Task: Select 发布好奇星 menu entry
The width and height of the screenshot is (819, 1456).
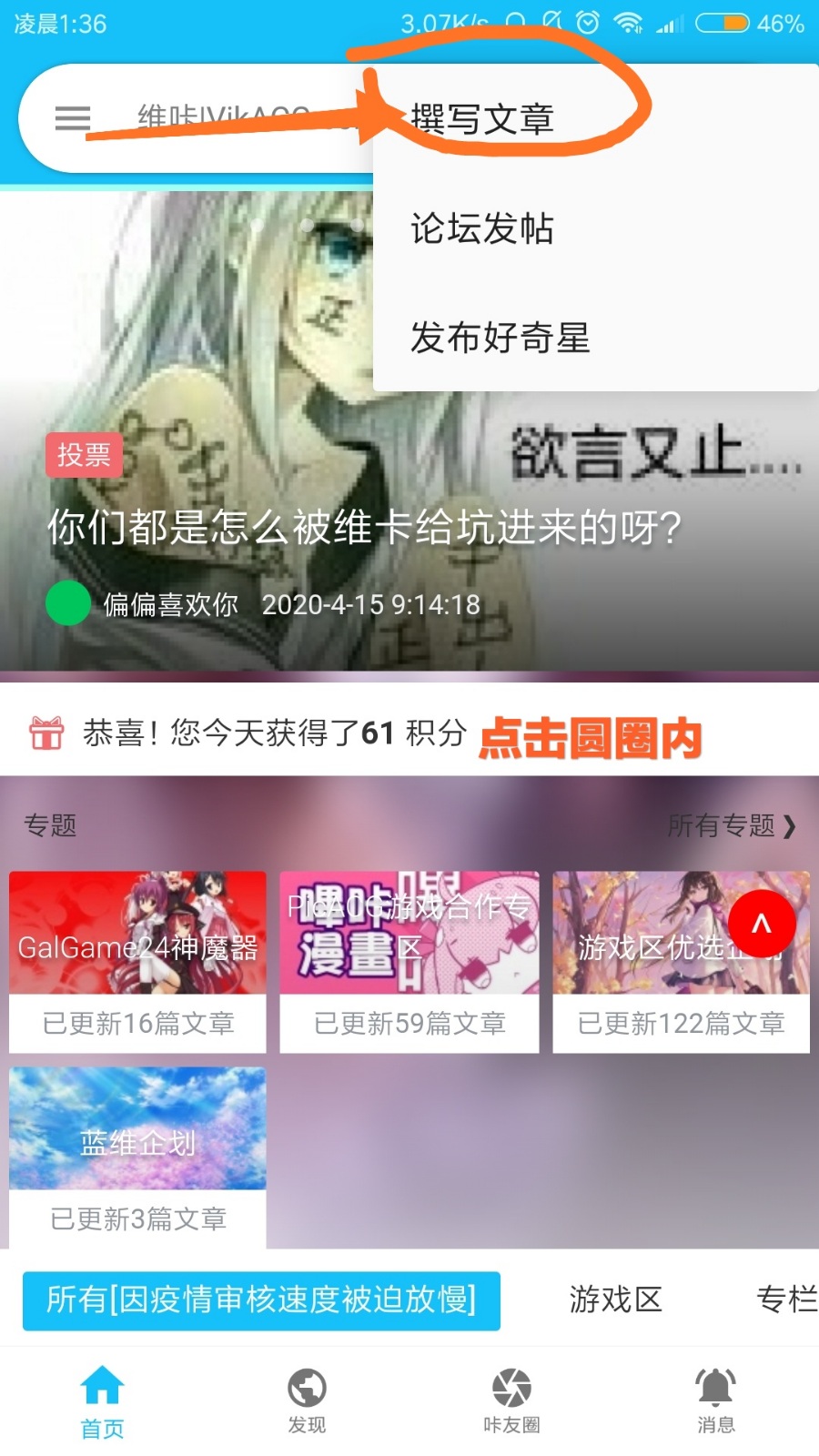Action: 500,339
